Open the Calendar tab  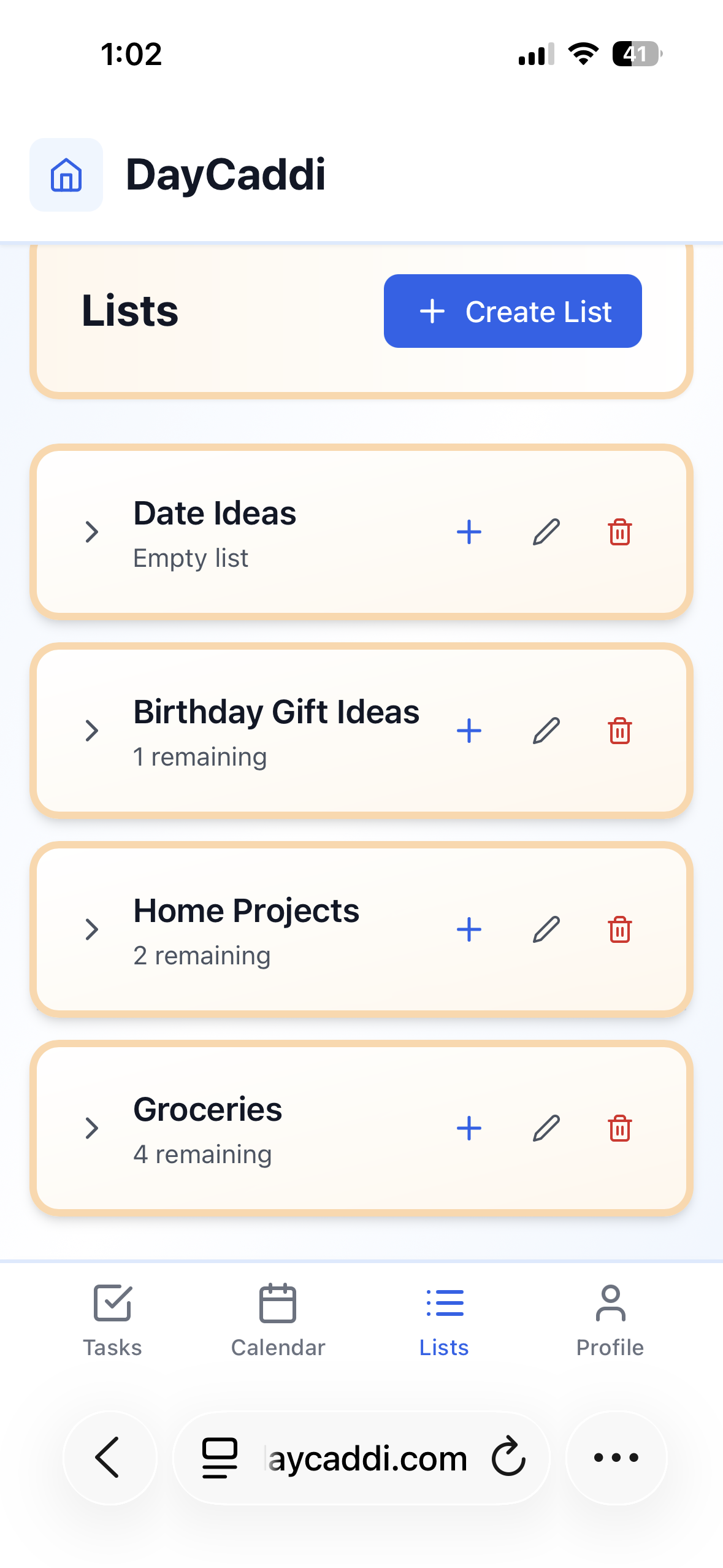click(278, 1313)
